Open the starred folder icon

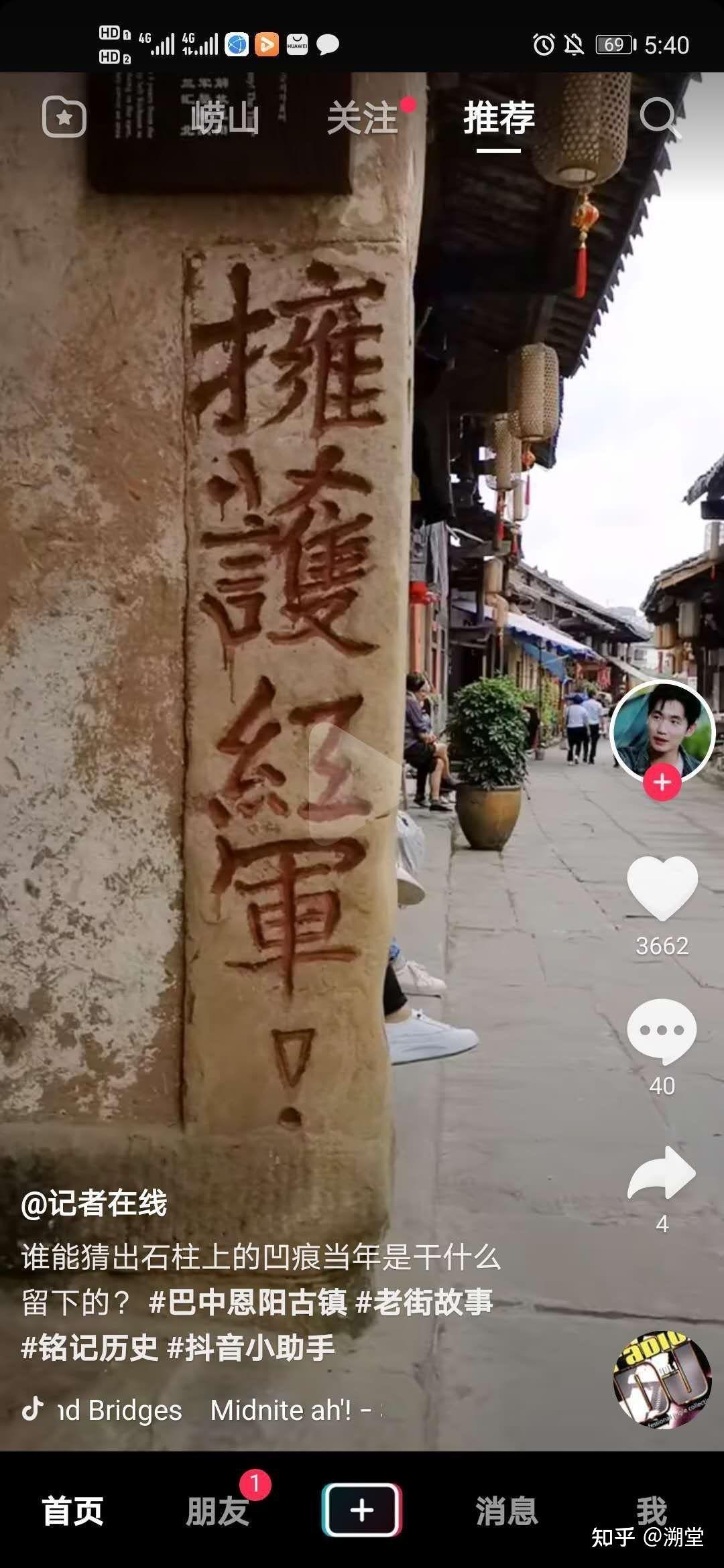64,118
